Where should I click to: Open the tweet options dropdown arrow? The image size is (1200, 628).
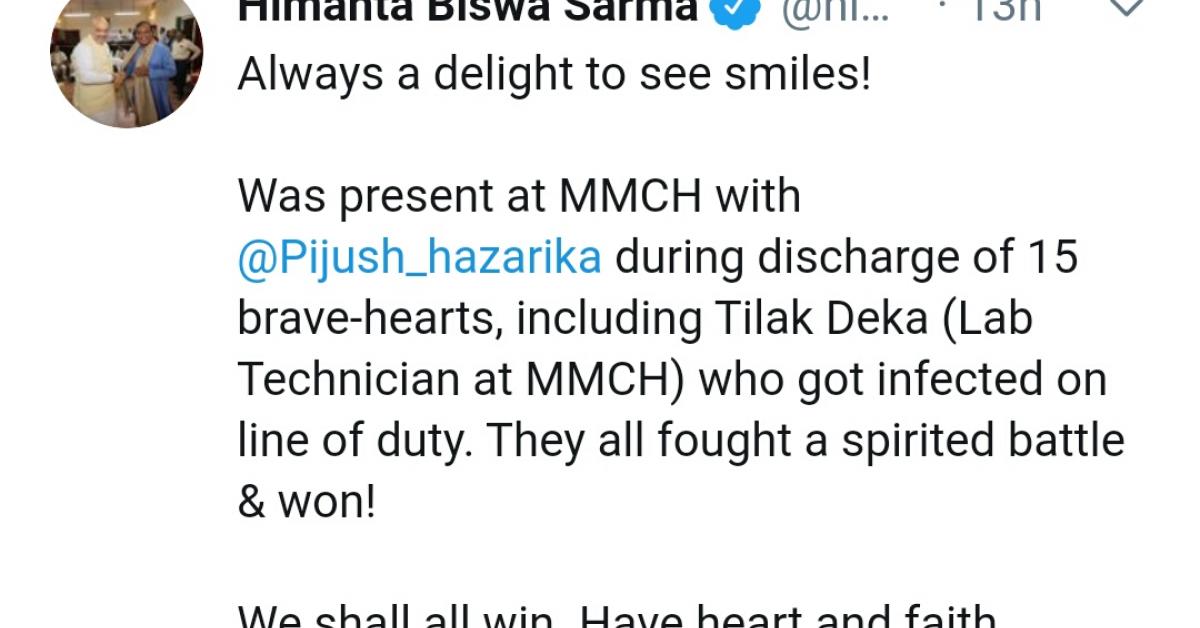point(1128,8)
